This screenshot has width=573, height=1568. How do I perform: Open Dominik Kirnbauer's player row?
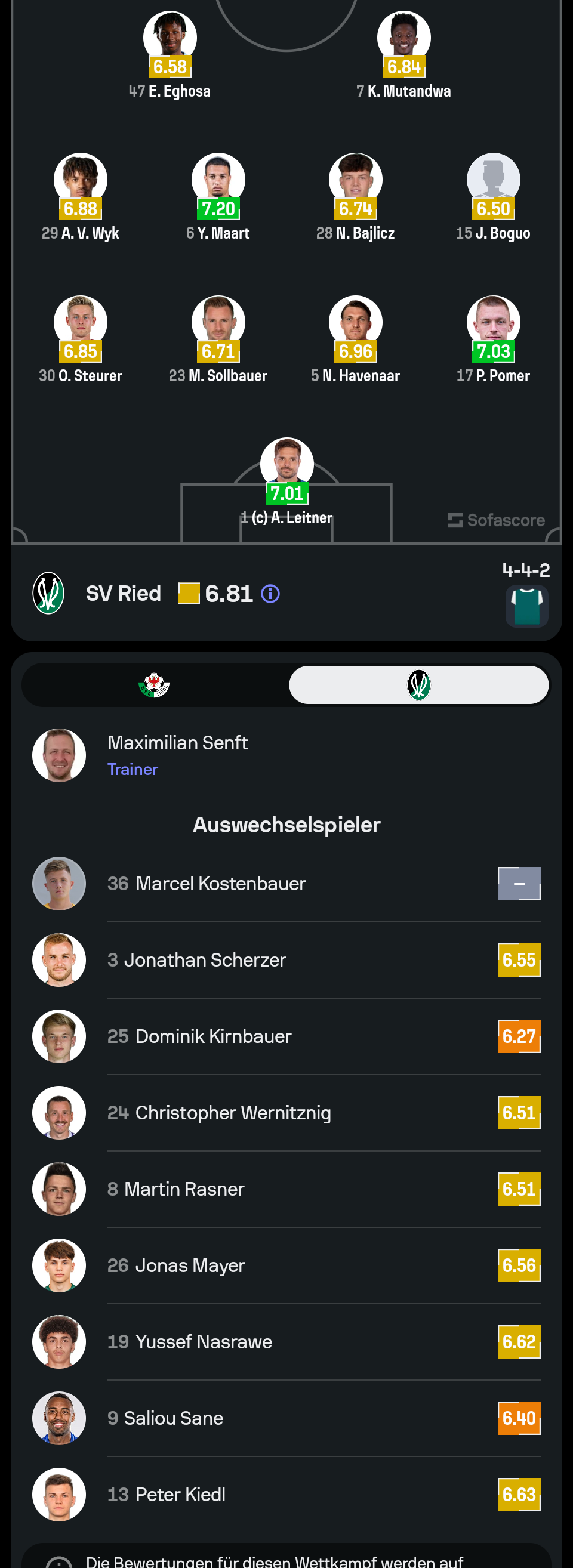click(x=286, y=1036)
